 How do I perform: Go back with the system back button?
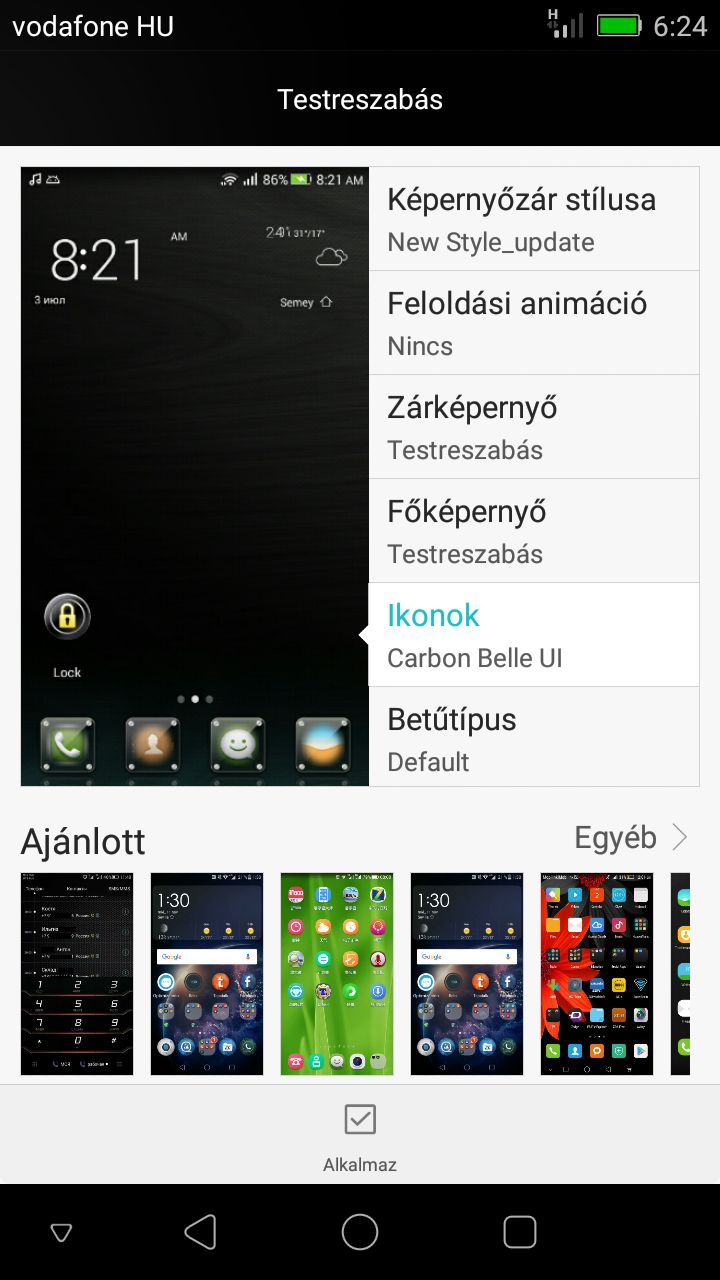coord(201,1232)
